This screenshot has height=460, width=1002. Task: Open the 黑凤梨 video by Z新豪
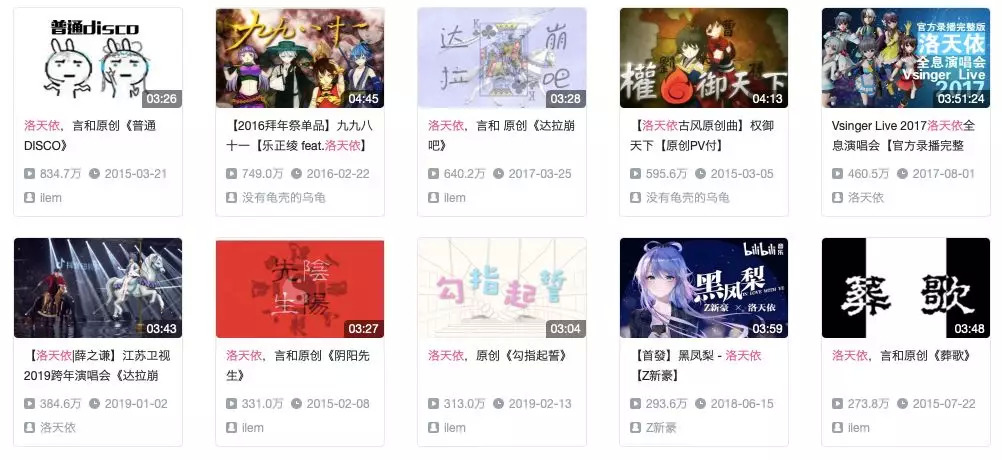tap(704, 342)
